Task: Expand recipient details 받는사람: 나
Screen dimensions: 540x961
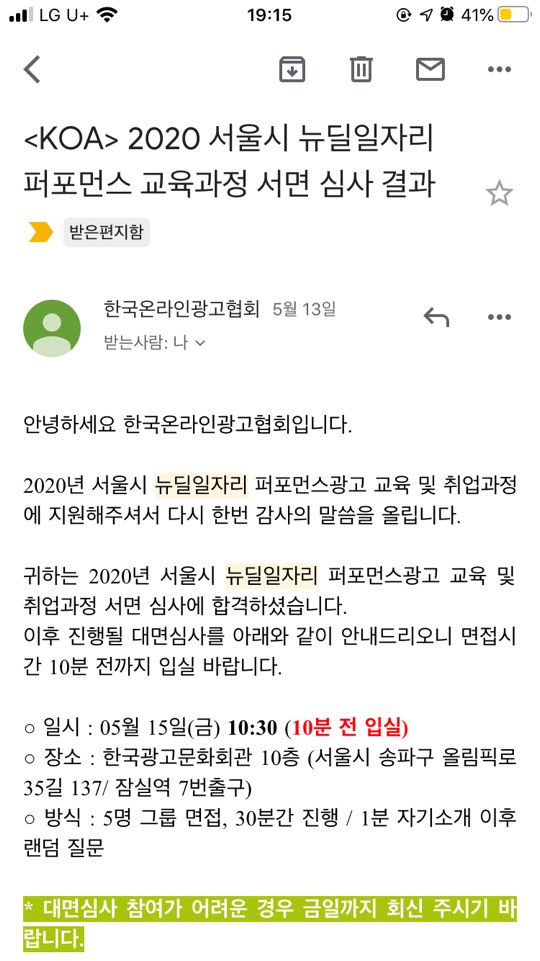Action: pos(155,343)
